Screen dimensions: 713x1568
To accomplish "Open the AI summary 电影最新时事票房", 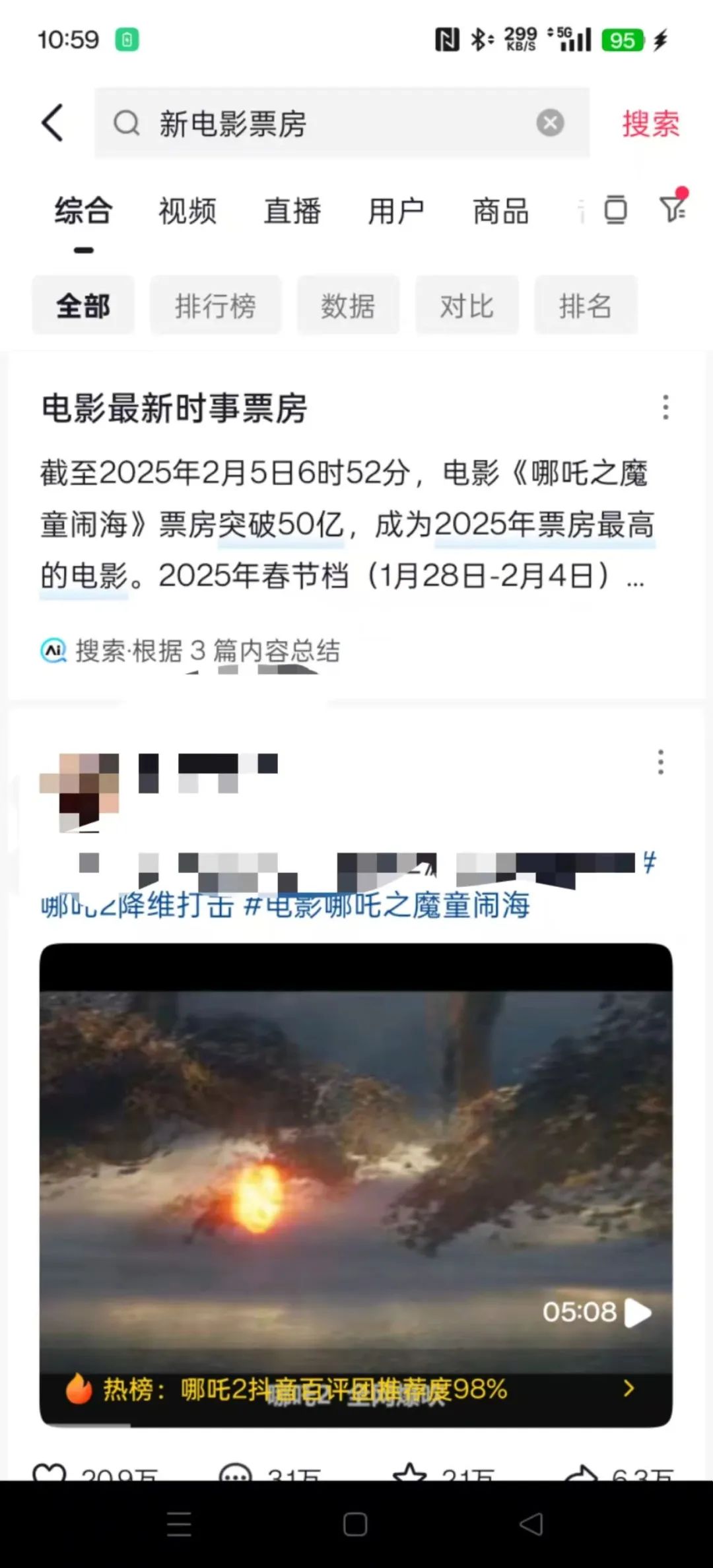I will 343,525.
